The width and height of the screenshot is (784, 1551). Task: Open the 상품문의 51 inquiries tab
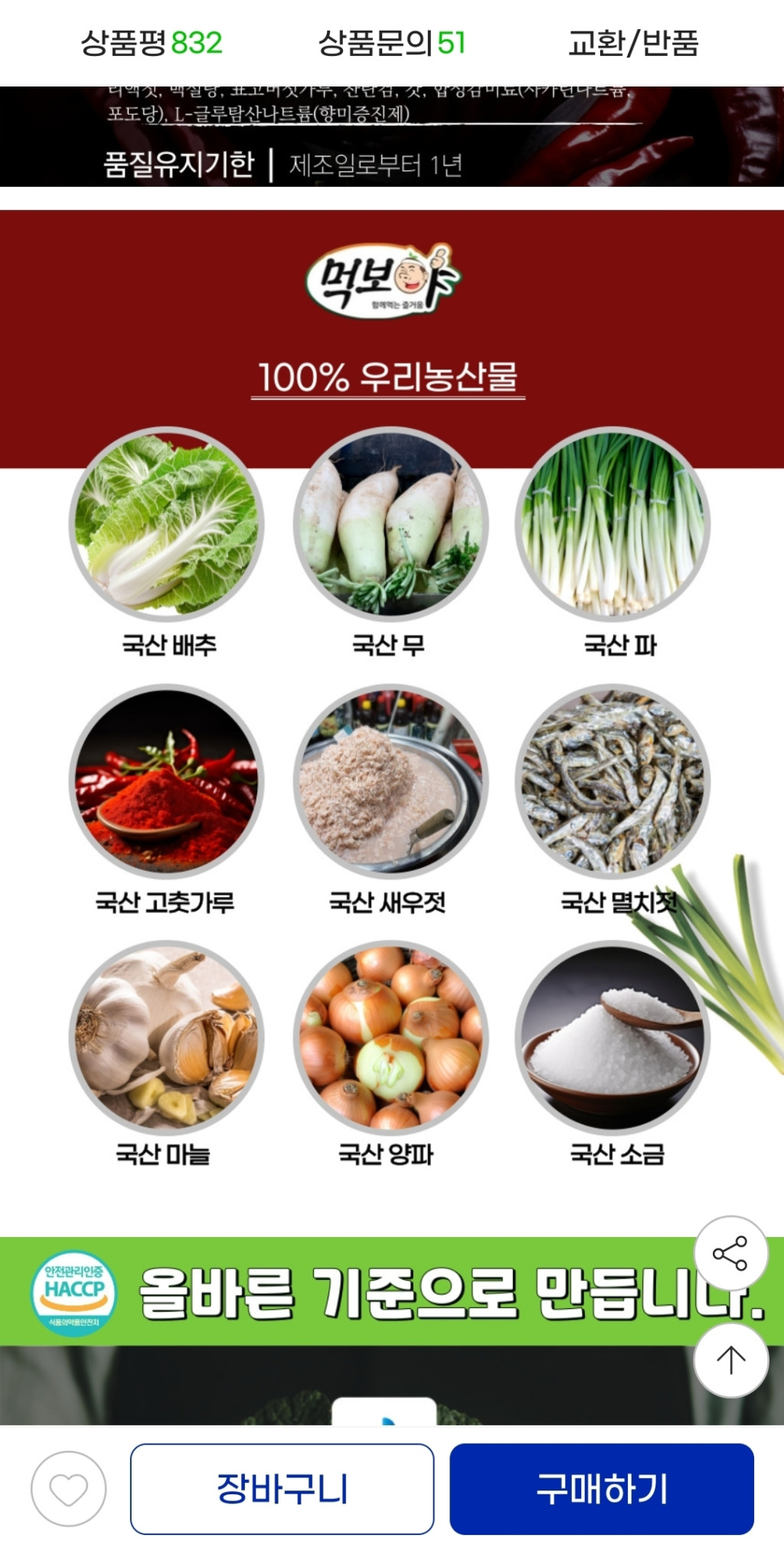(x=391, y=43)
